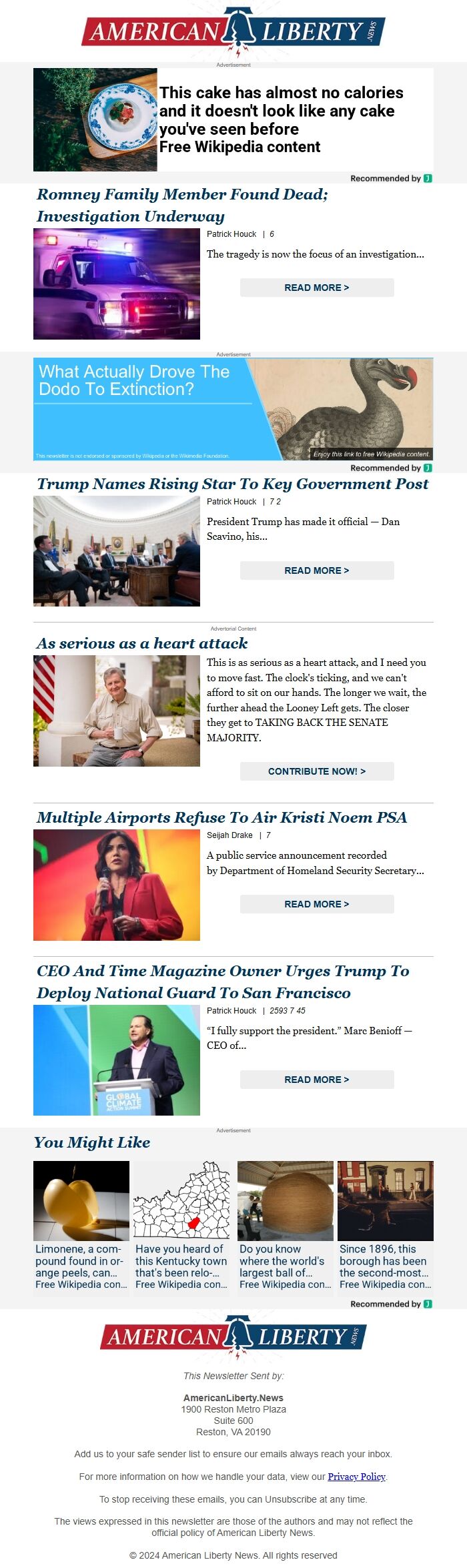Open the Since 1896 borough recommendation card
The height and width of the screenshot is (1568, 467).
click(x=385, y=1228)
